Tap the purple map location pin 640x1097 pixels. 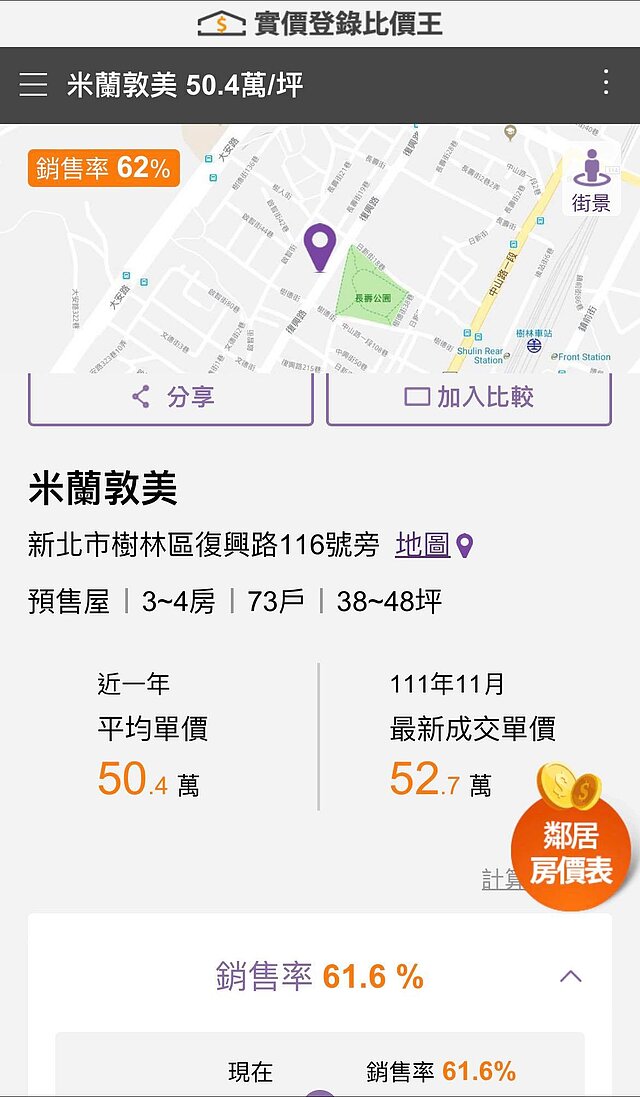click(x=320, y=246)
